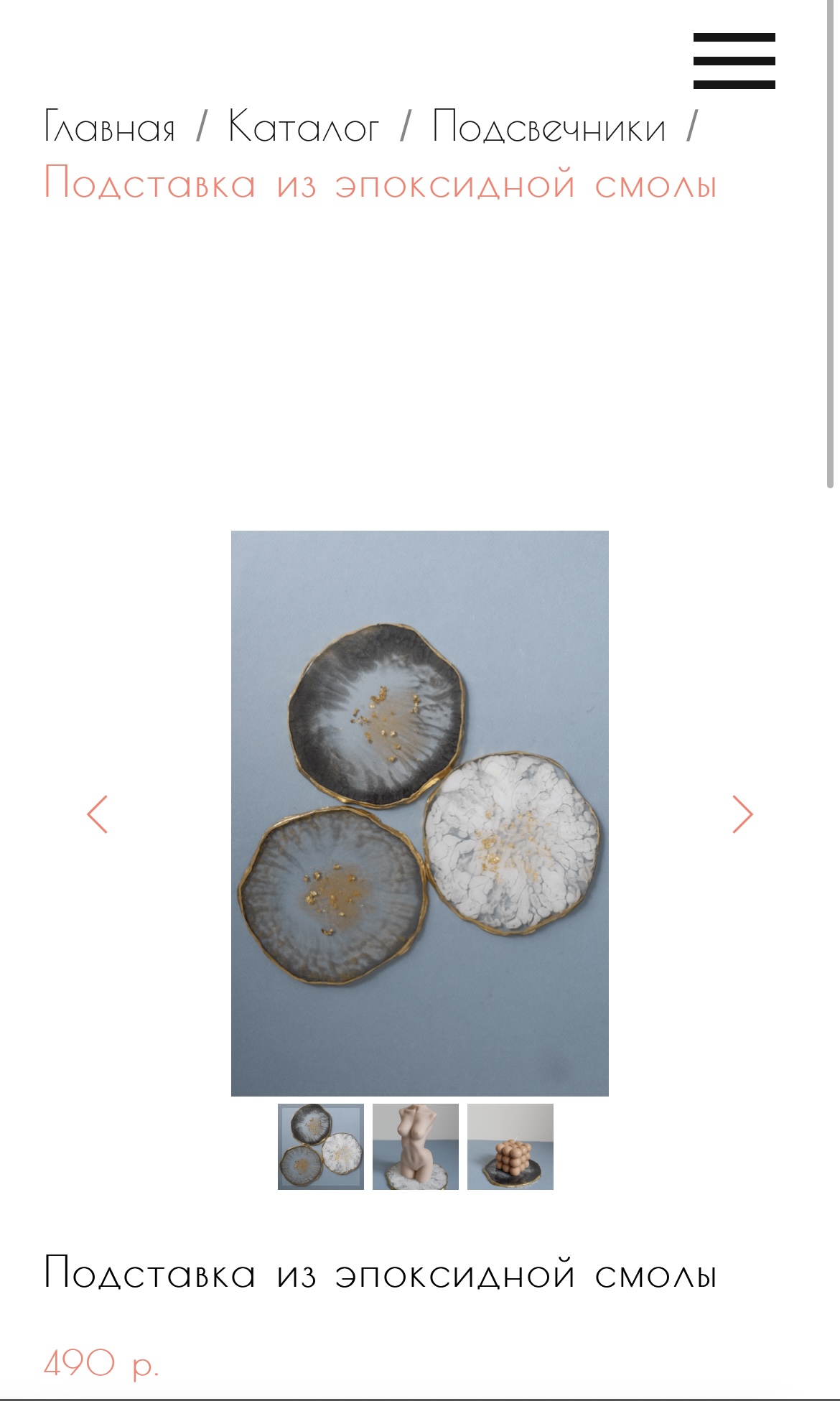Open the hamburger menu
The image size is (840, 1401).
pyautogui.click(x=734, y=61)
